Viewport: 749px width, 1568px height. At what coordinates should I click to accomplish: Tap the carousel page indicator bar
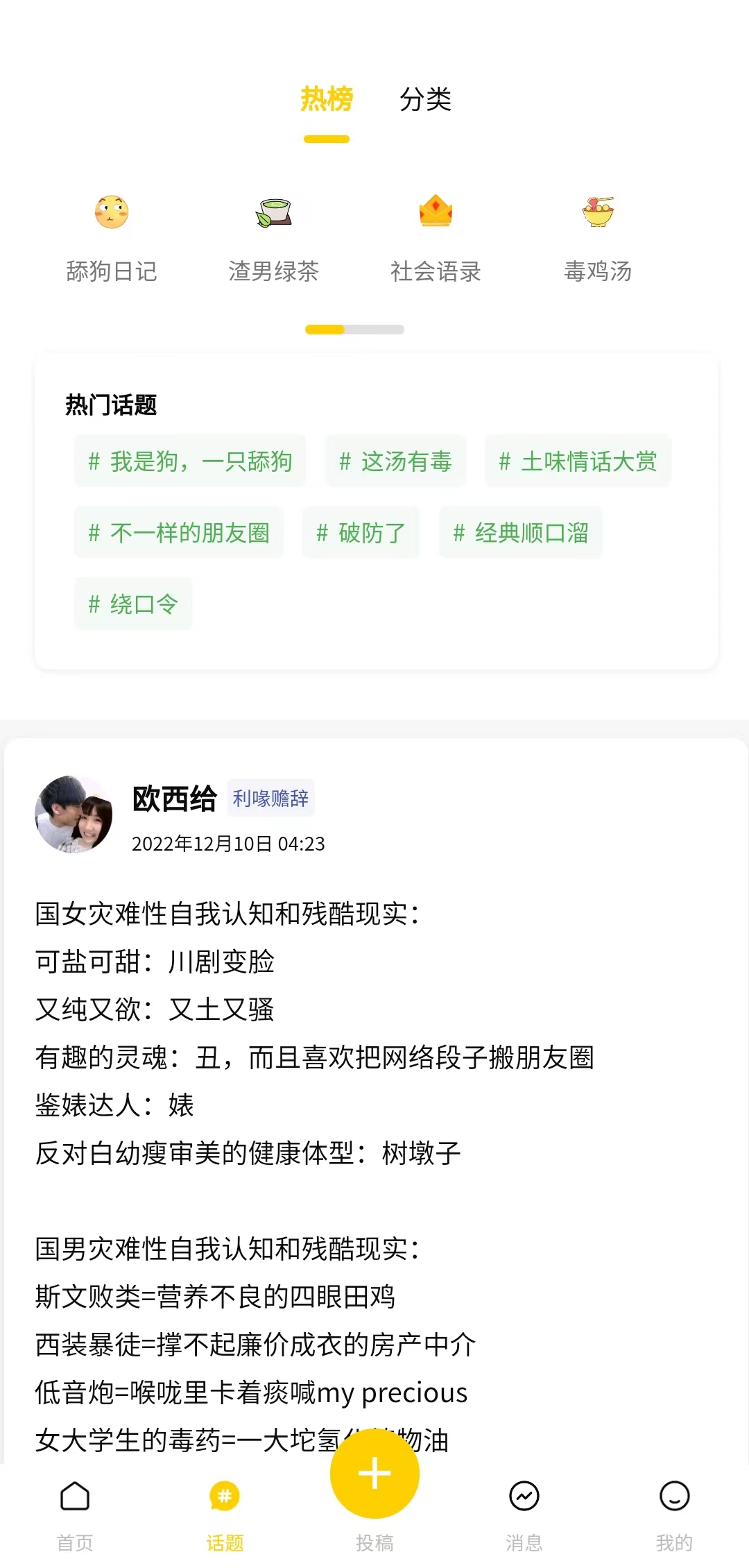[355, 330]
